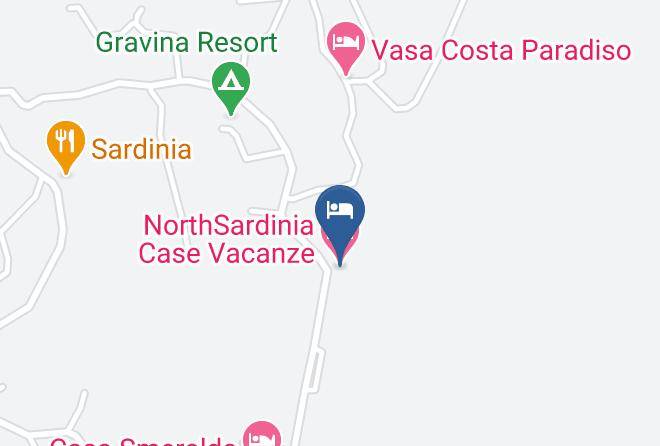Open the Gravina Resort campsite pin

pos(231,88)
